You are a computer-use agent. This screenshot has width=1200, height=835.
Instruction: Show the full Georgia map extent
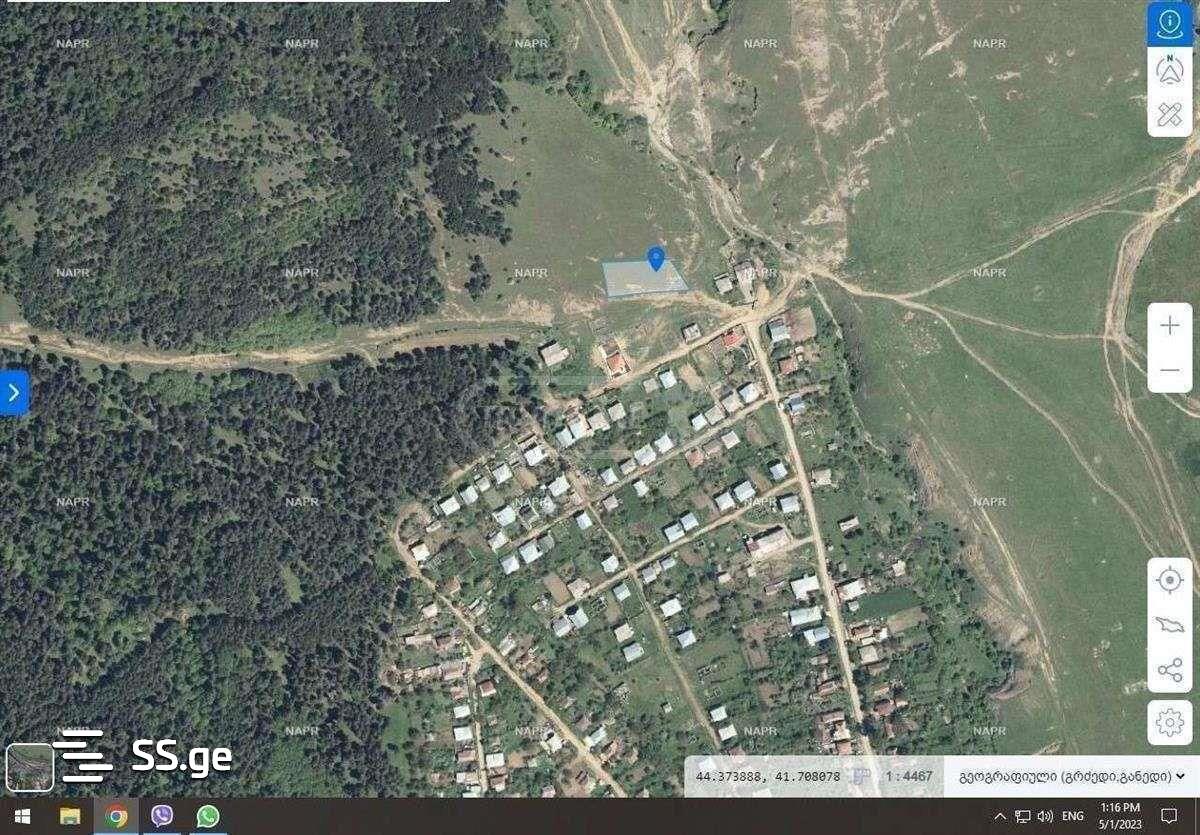pyautogui.click(x=1169, y=625)
